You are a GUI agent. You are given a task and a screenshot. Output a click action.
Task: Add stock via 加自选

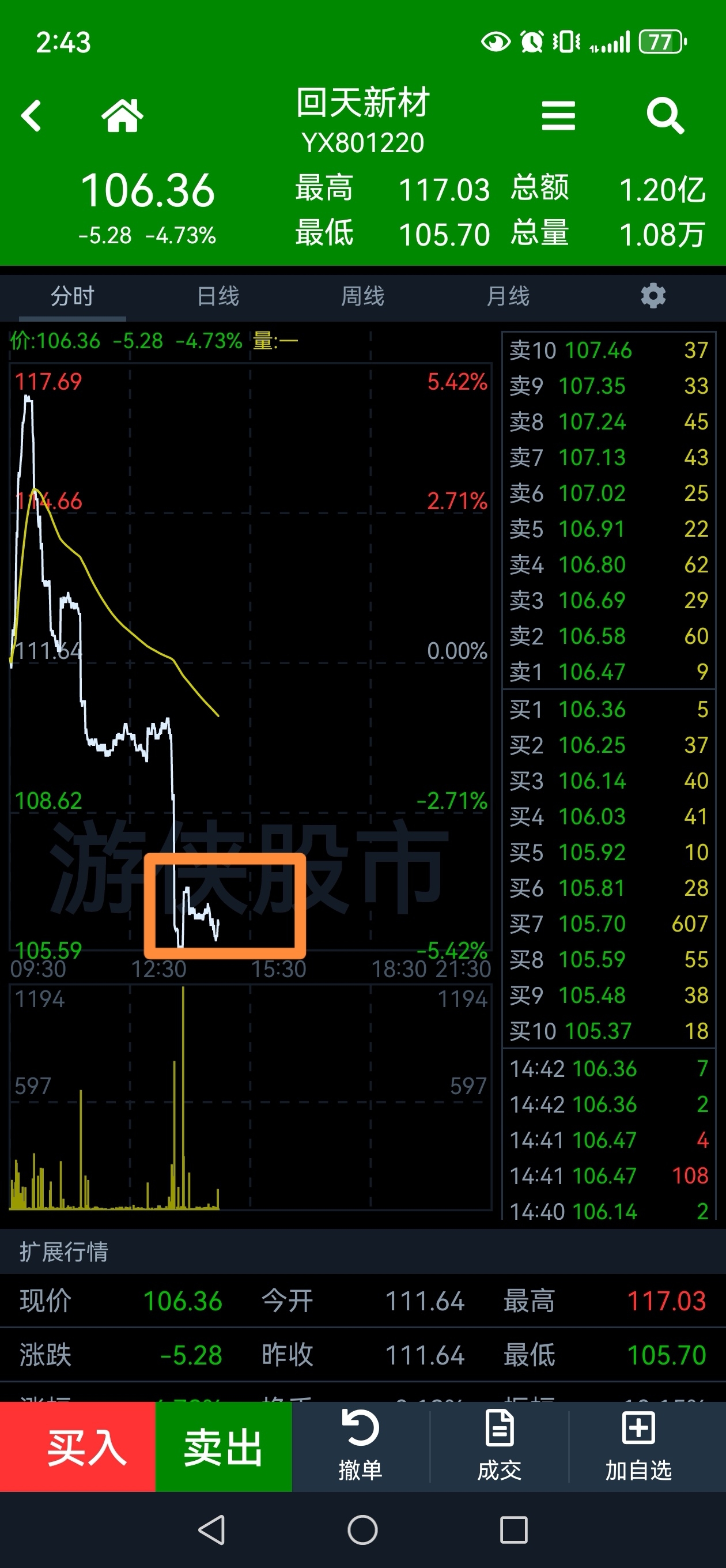(x=638, y=1446)
